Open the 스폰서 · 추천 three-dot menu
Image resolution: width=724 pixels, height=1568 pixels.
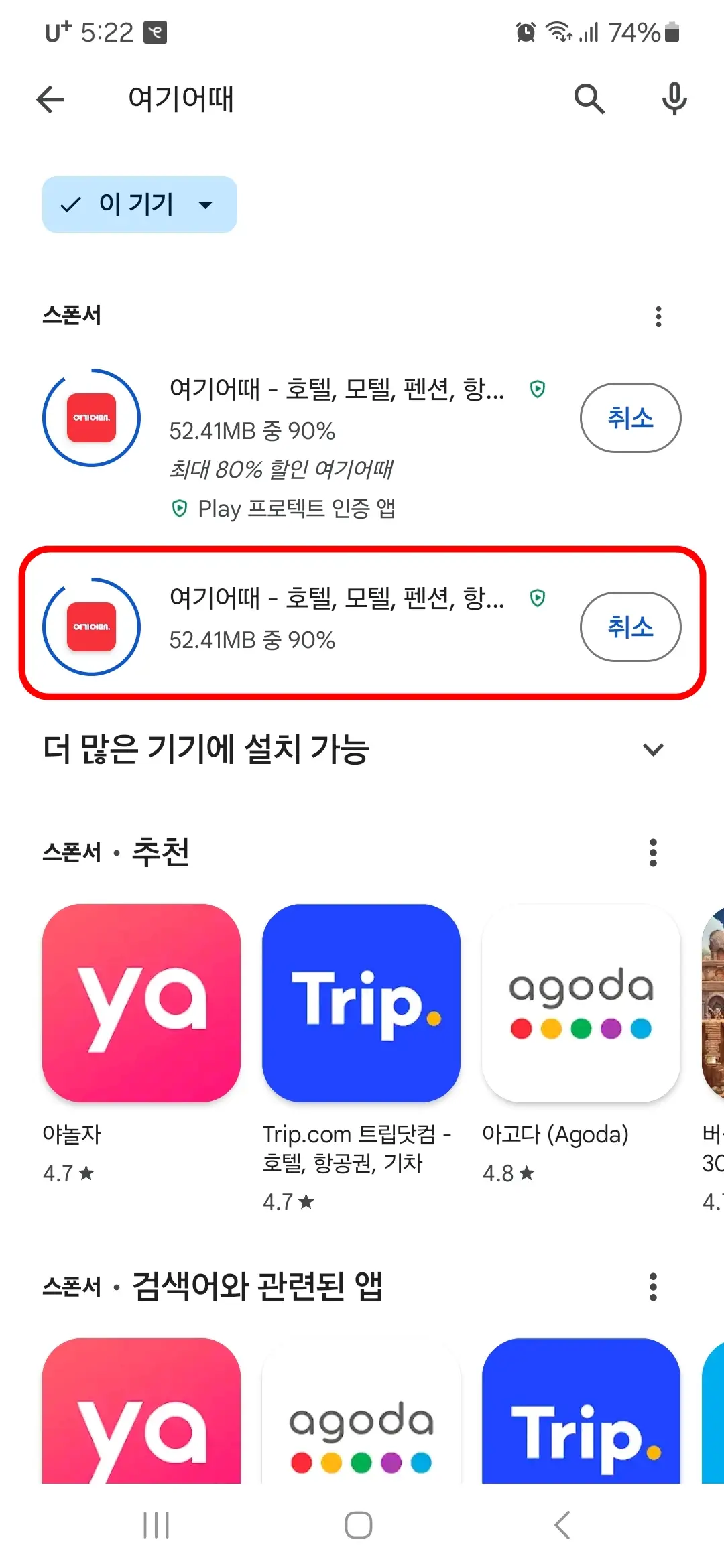(x=653, y=852)
